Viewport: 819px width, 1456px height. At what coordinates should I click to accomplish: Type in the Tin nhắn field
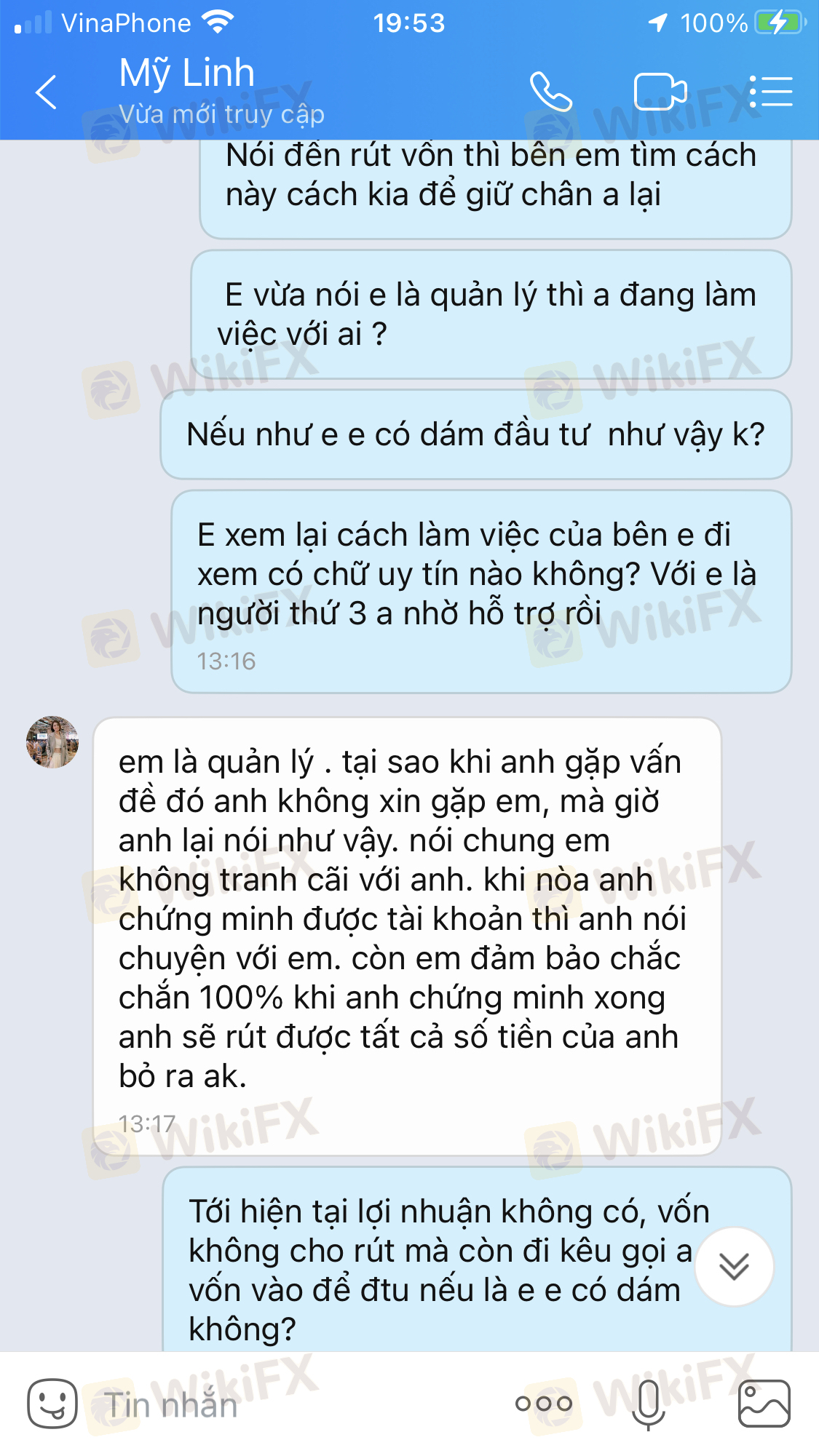(x=291, y=1405)
